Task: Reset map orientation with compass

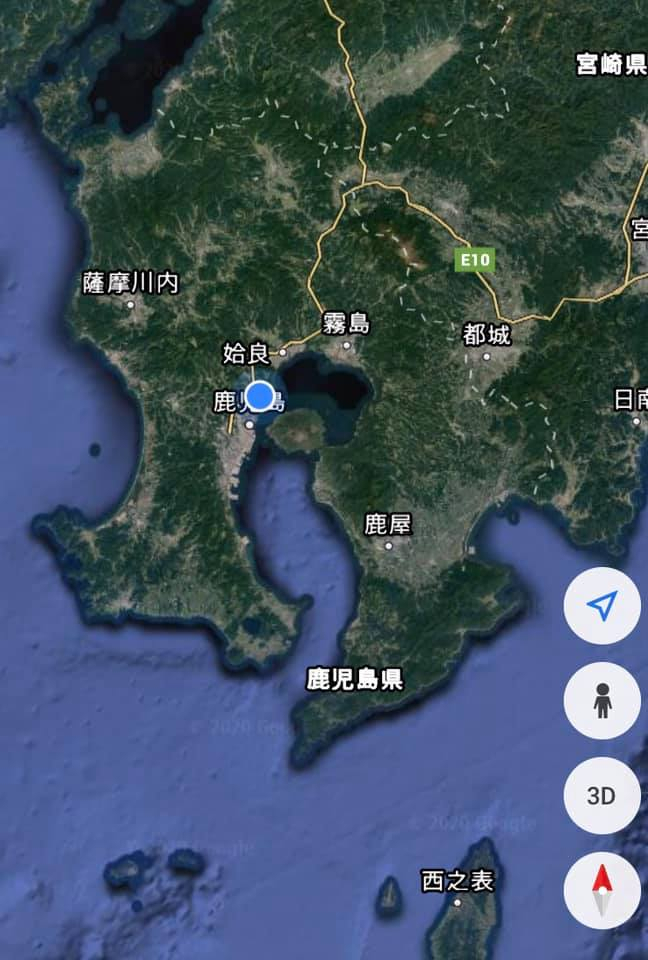Action: (602, 890)
